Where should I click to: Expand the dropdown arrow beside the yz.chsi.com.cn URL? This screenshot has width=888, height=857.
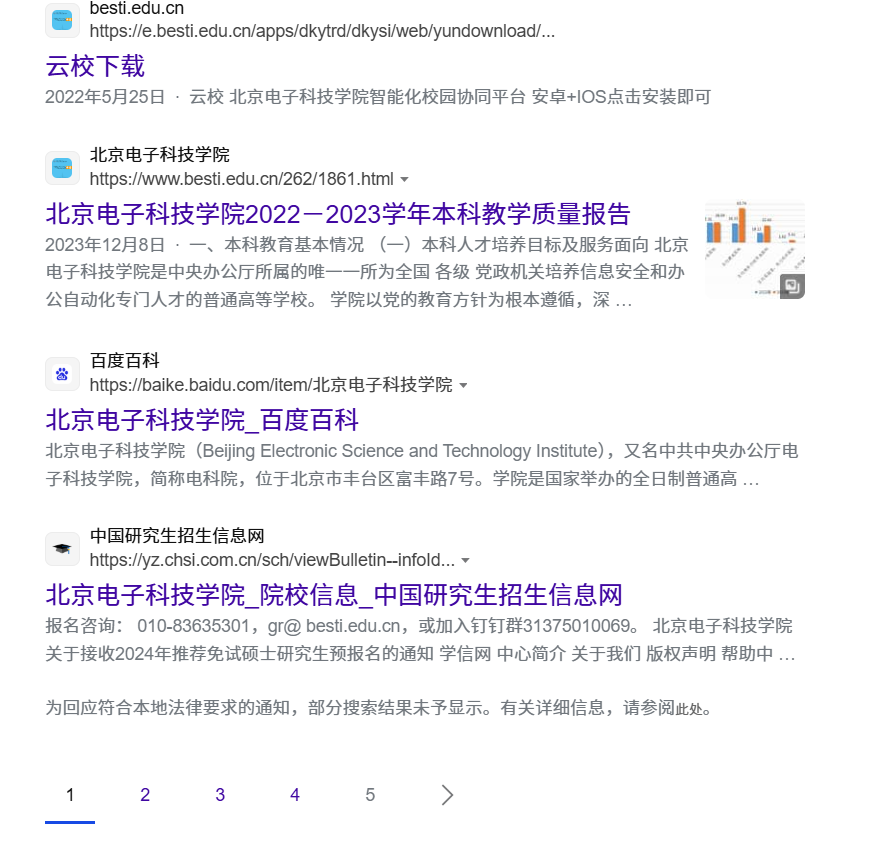tap(465, 561)
